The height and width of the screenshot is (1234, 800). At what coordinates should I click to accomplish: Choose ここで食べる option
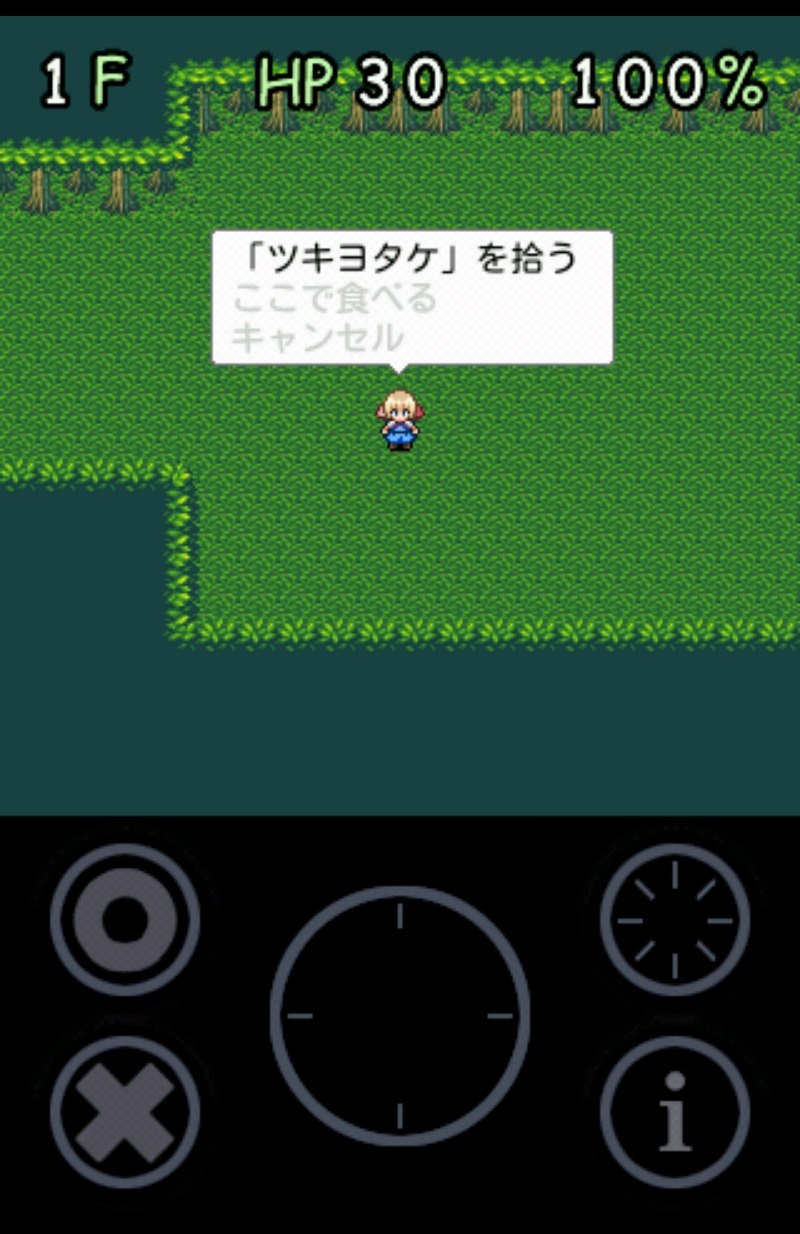coord(334,299)
